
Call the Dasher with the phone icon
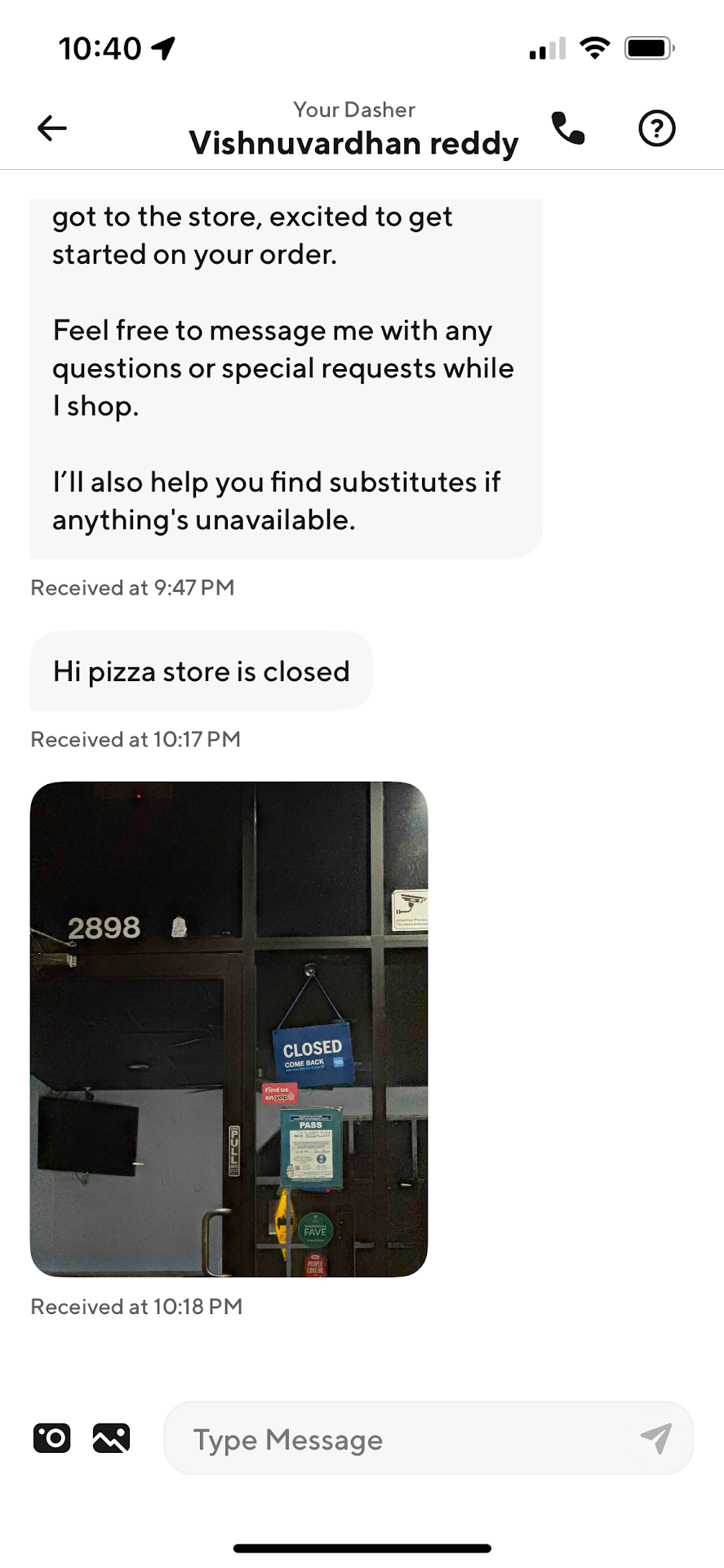pos(568,128)
